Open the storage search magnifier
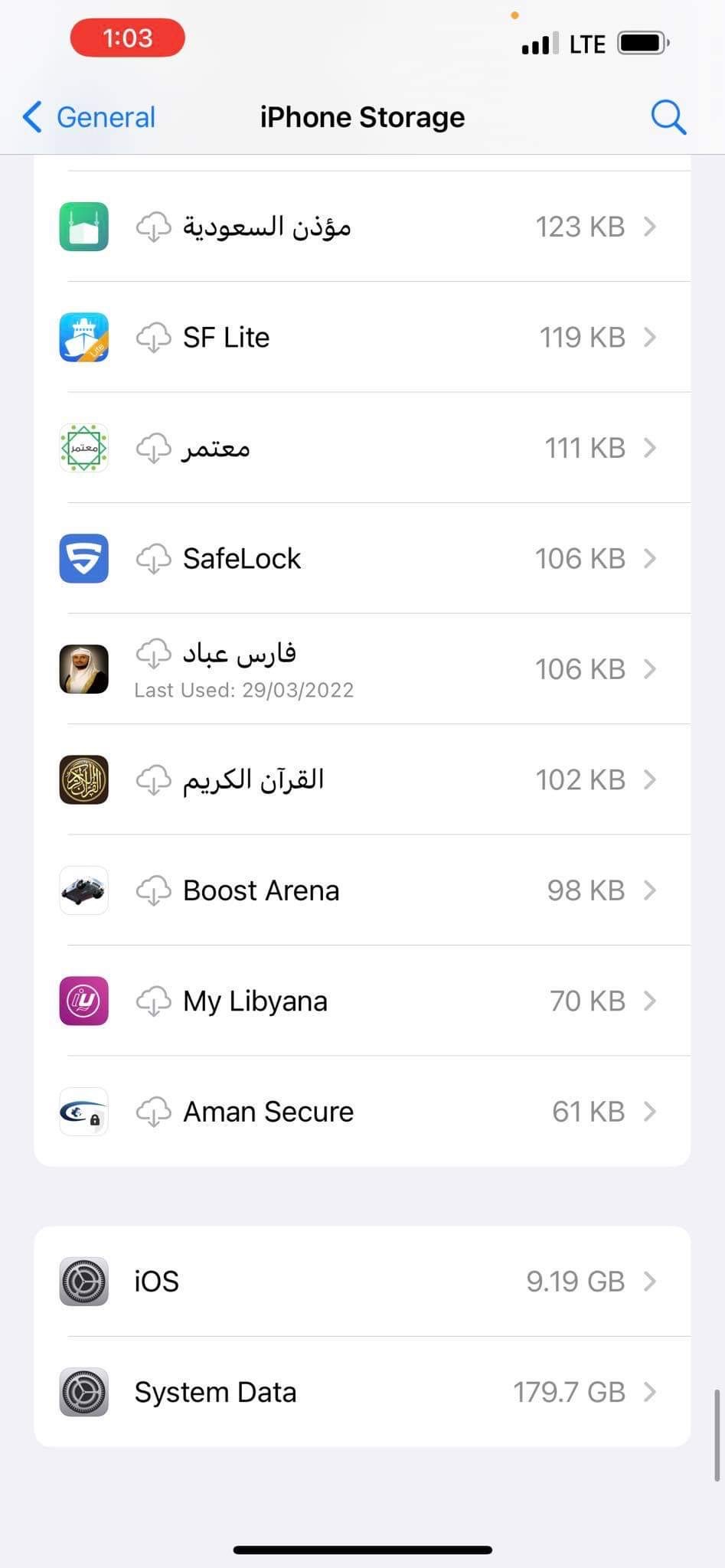 coord(668,117)
